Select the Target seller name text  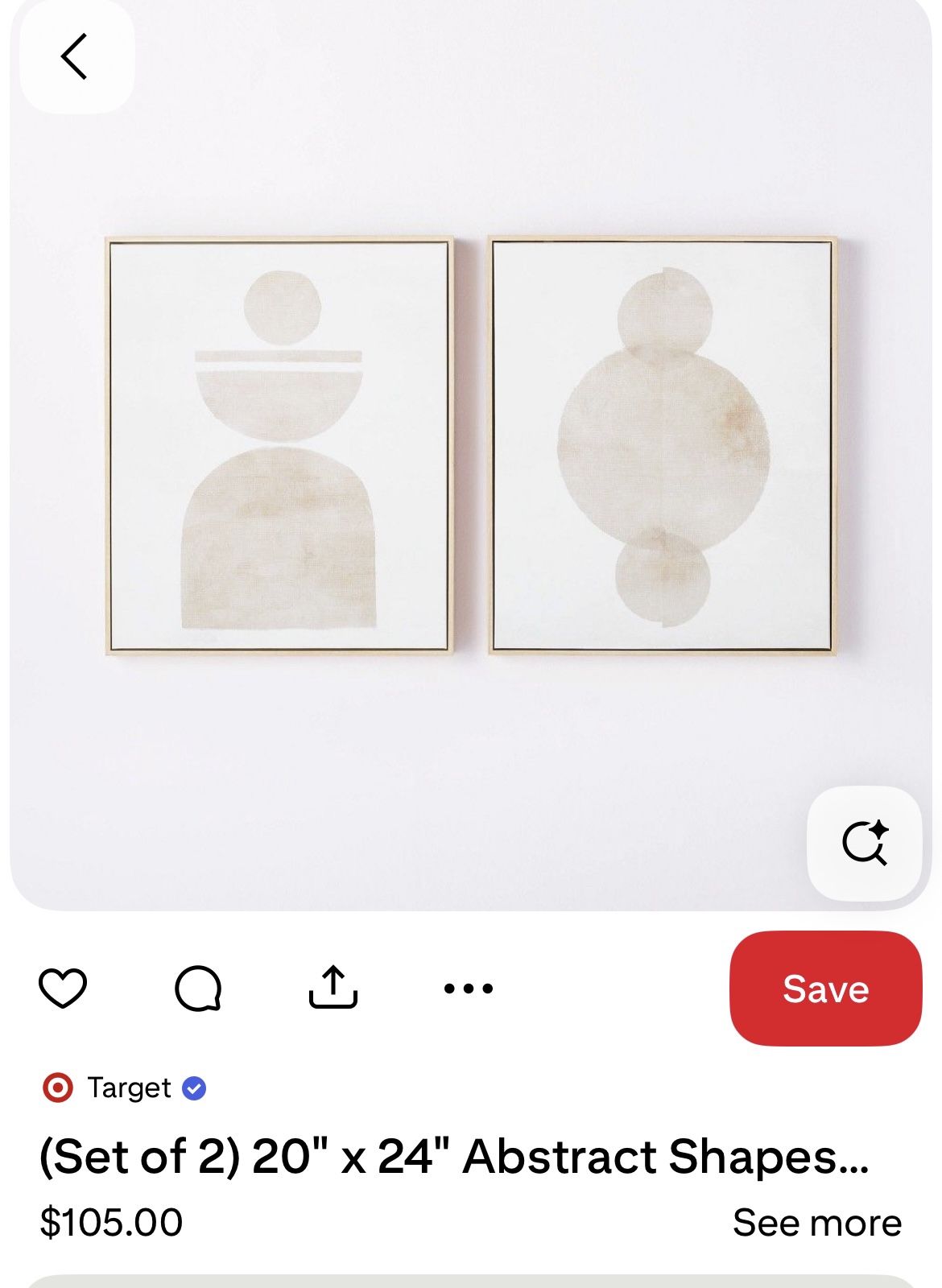129,1088
